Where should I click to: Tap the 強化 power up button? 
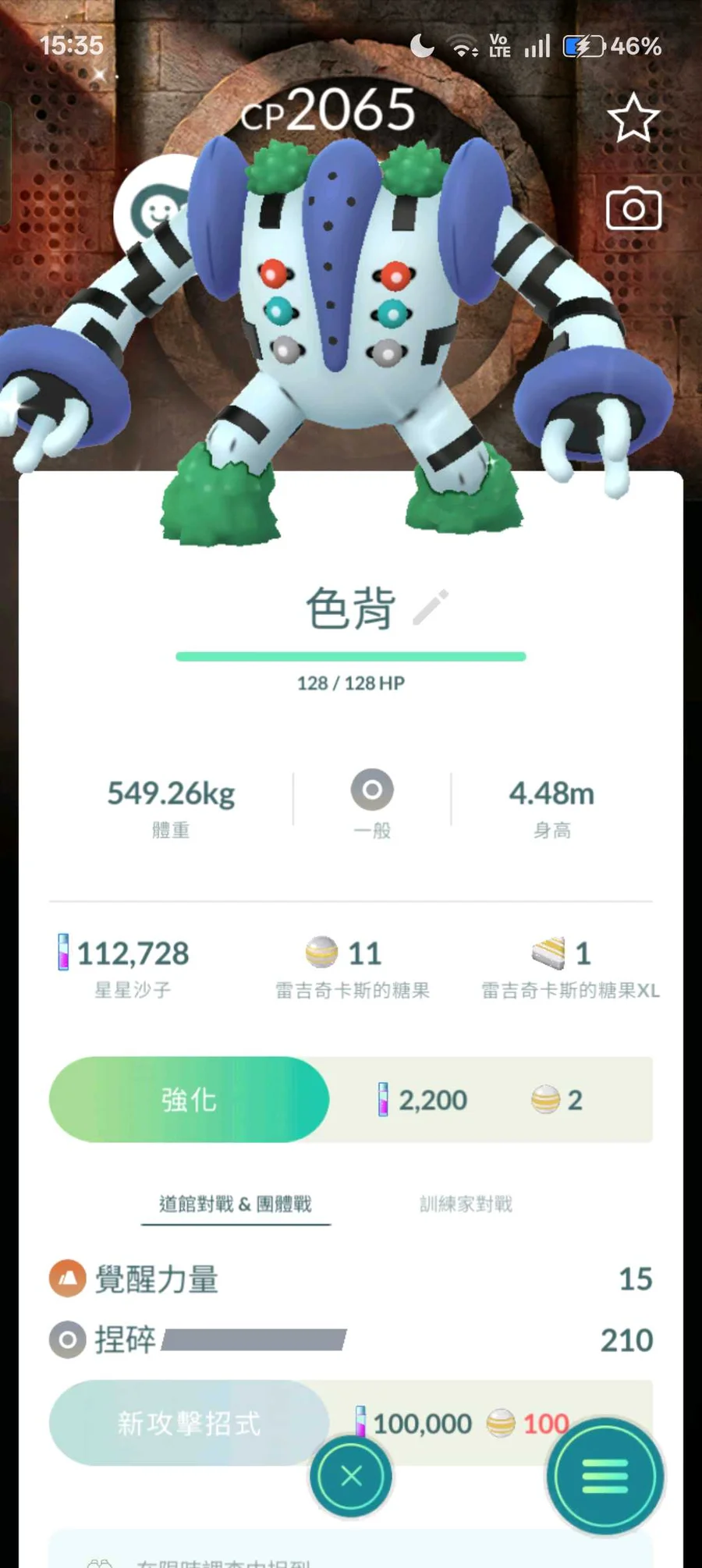click(189, 1099)
